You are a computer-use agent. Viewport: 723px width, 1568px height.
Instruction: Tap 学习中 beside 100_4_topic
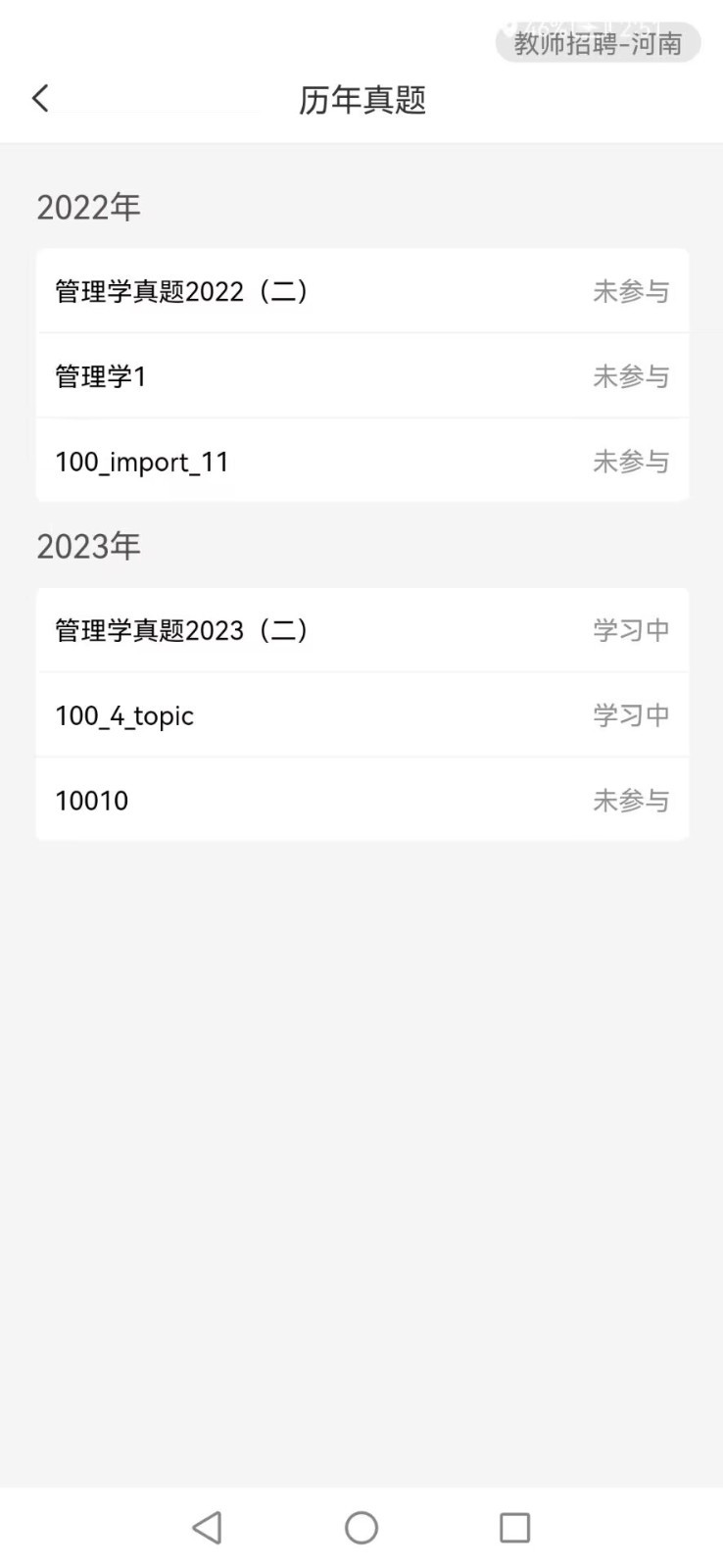coord(631,715)
